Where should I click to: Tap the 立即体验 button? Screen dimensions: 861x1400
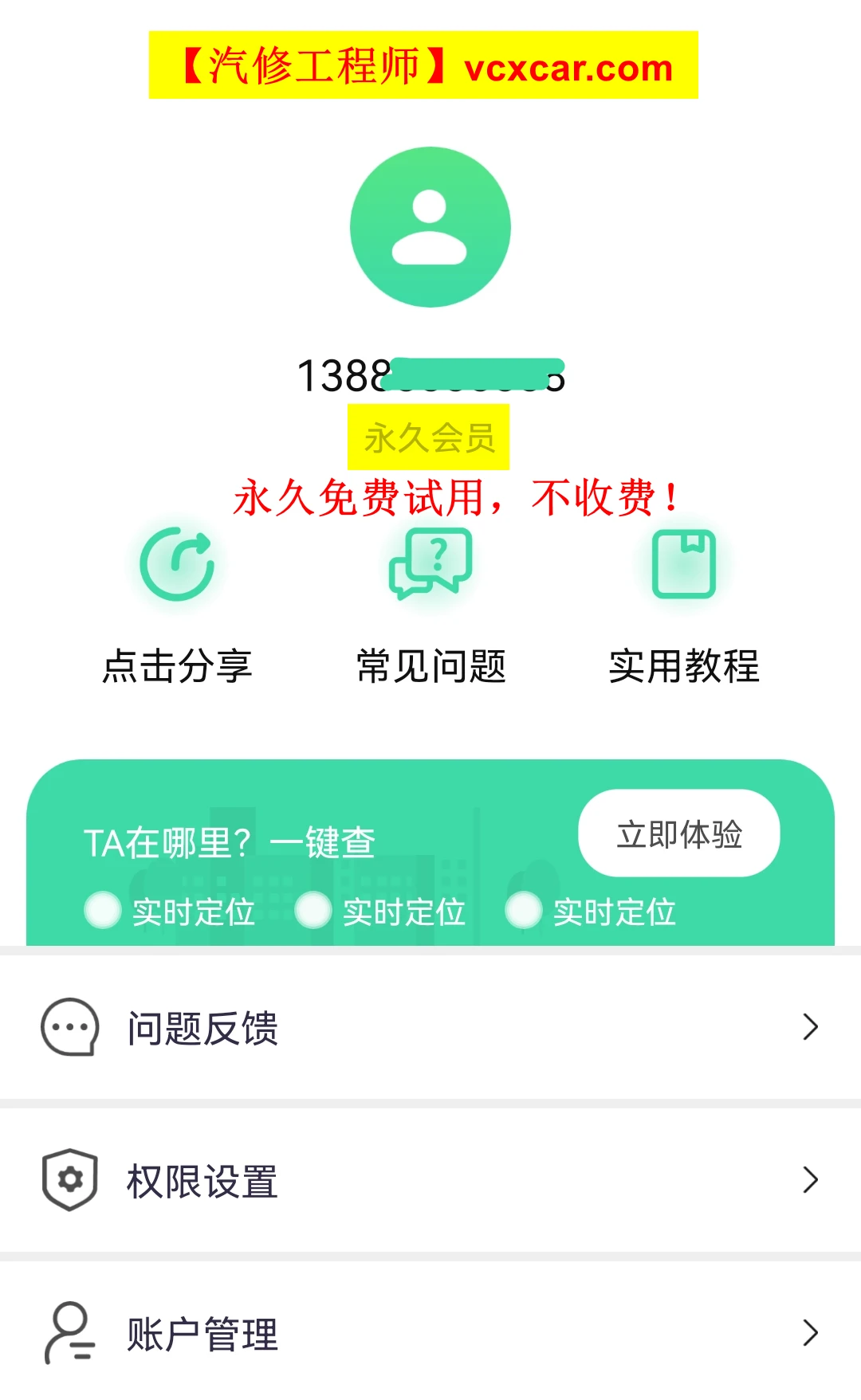(678, 833)
